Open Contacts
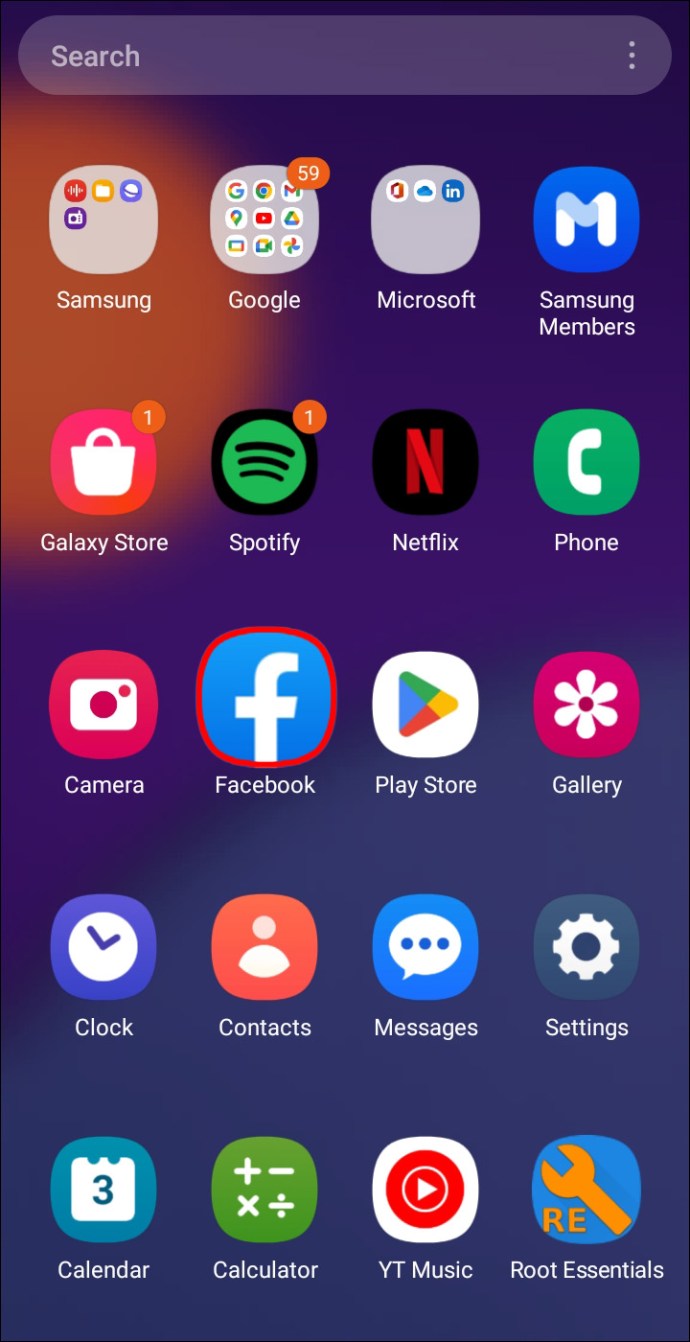This screenshot has height=1342, width=690. (264, 947)
